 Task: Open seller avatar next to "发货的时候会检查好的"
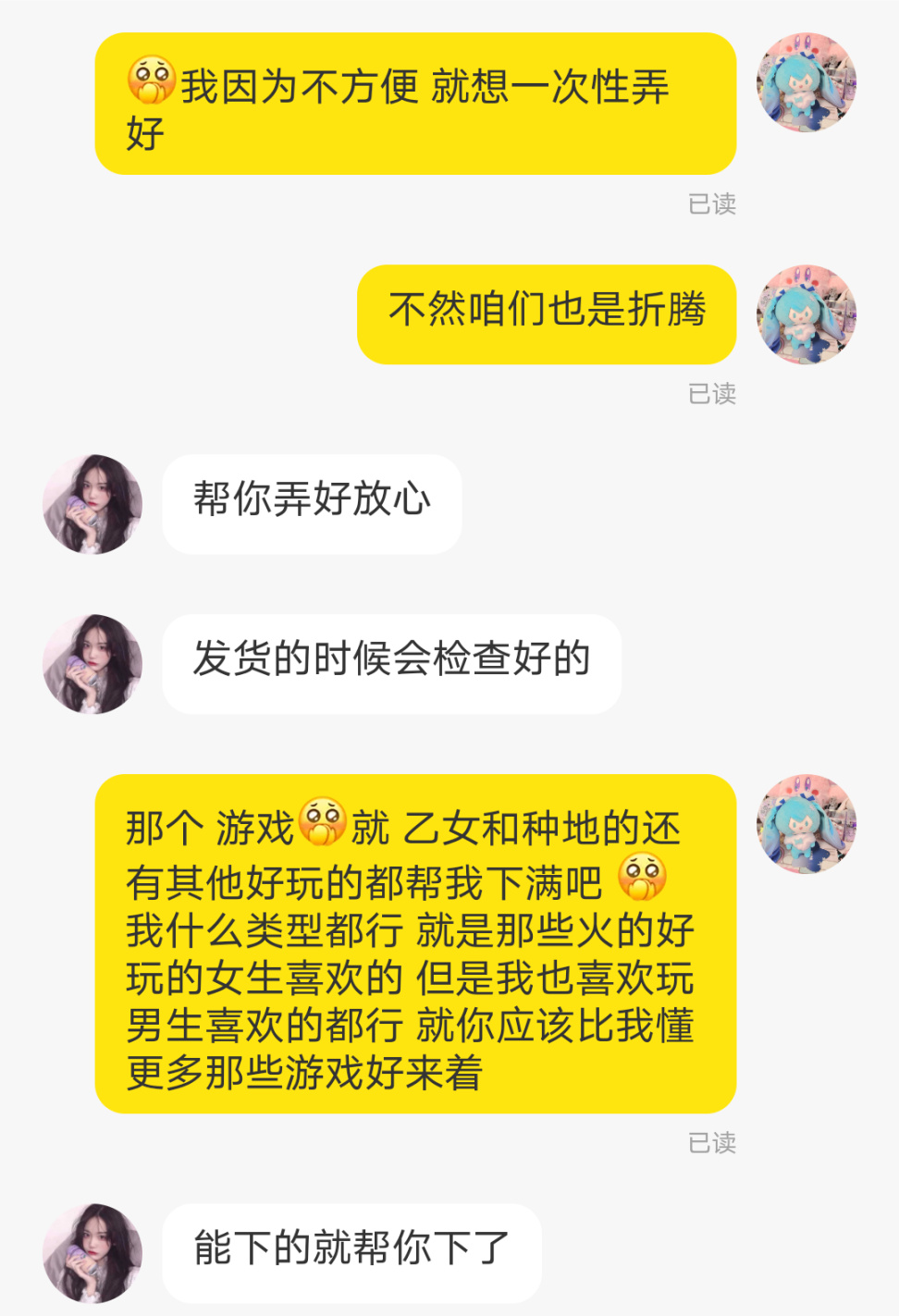[92, 664]
